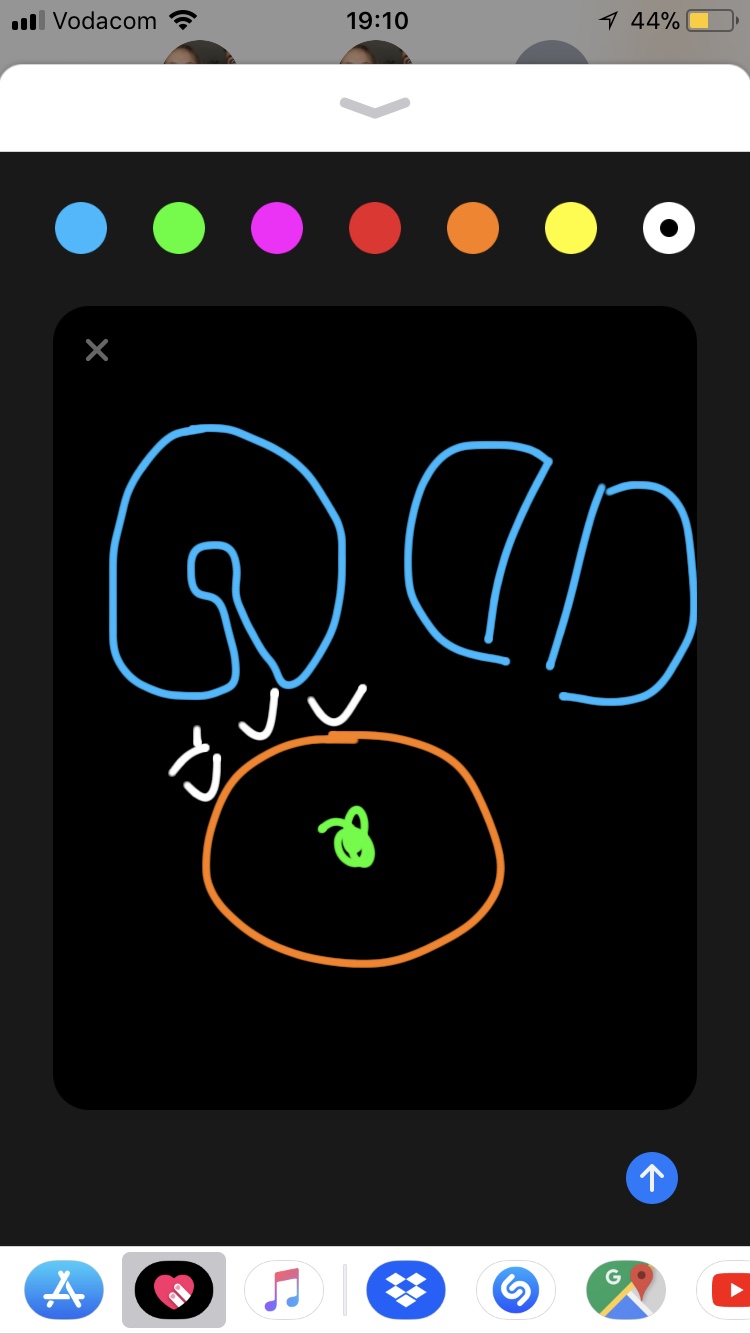Open the Dropbox iMessage app
The height and width of the screenshot is (1334, 750).
[x=406, y=1290]
